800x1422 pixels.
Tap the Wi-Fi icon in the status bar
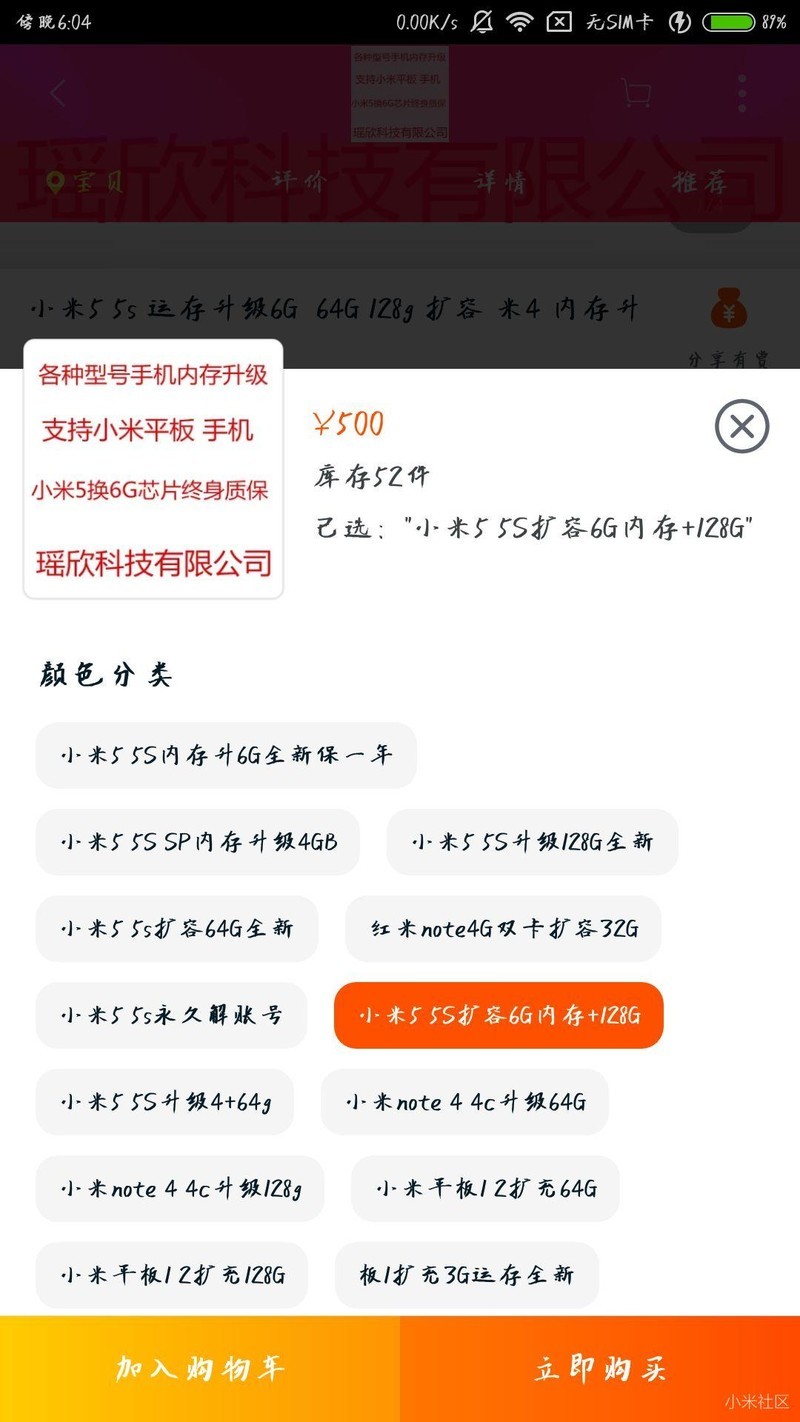pyautogui.click(x=518, y=20)
